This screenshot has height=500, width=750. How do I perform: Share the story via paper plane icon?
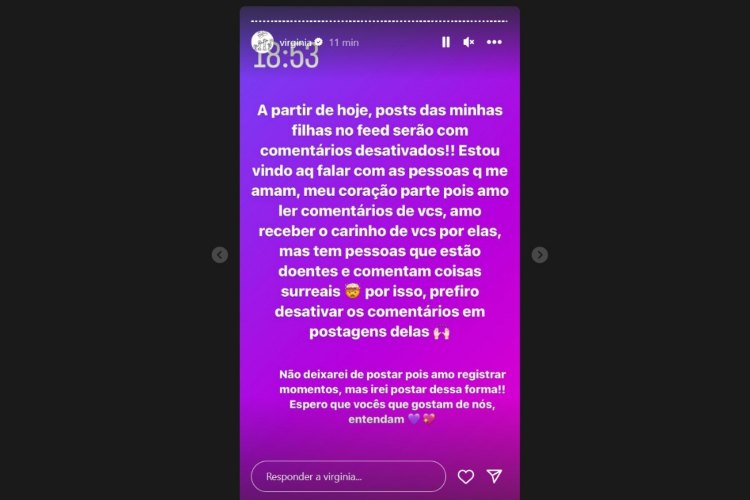click(494, 476)
